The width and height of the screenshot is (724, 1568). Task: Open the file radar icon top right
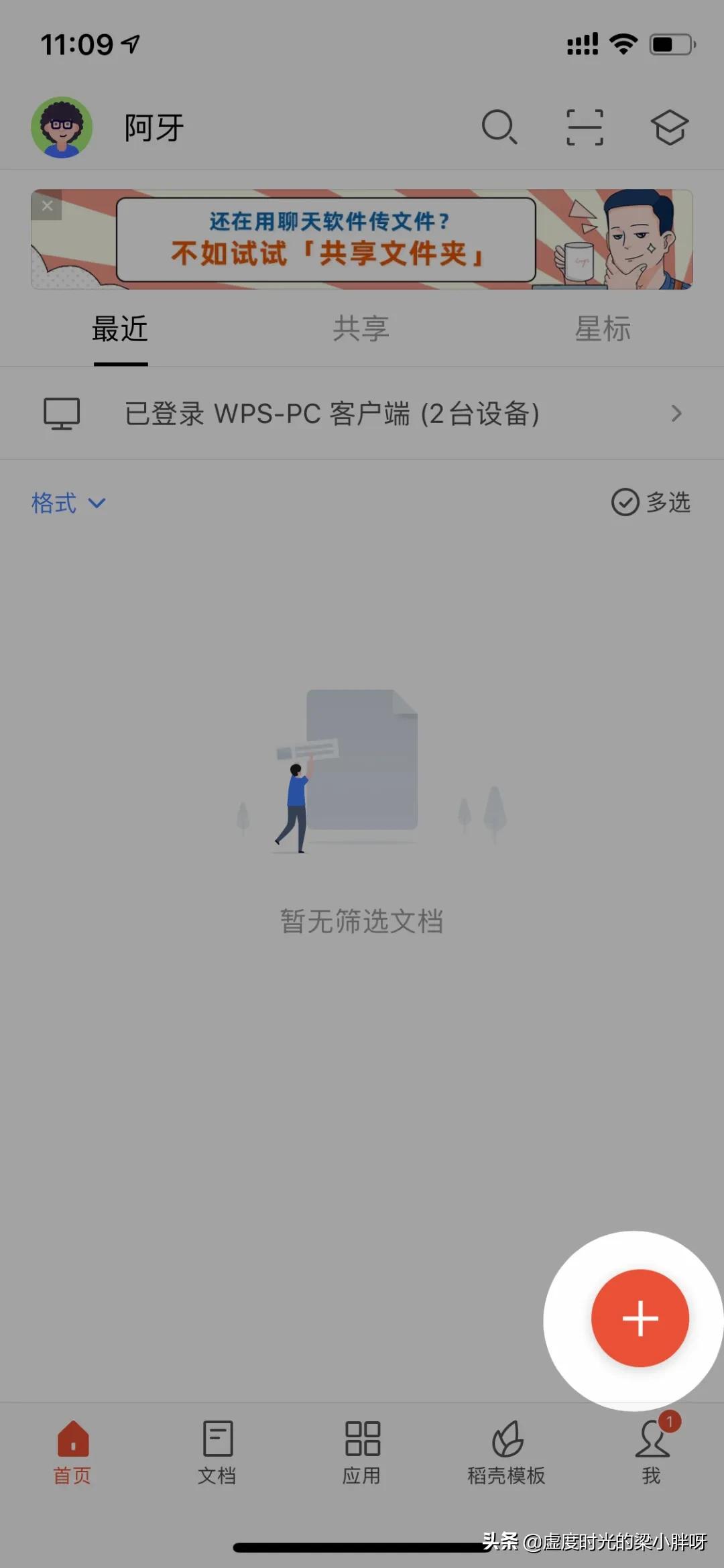click(x=669, y=127)
